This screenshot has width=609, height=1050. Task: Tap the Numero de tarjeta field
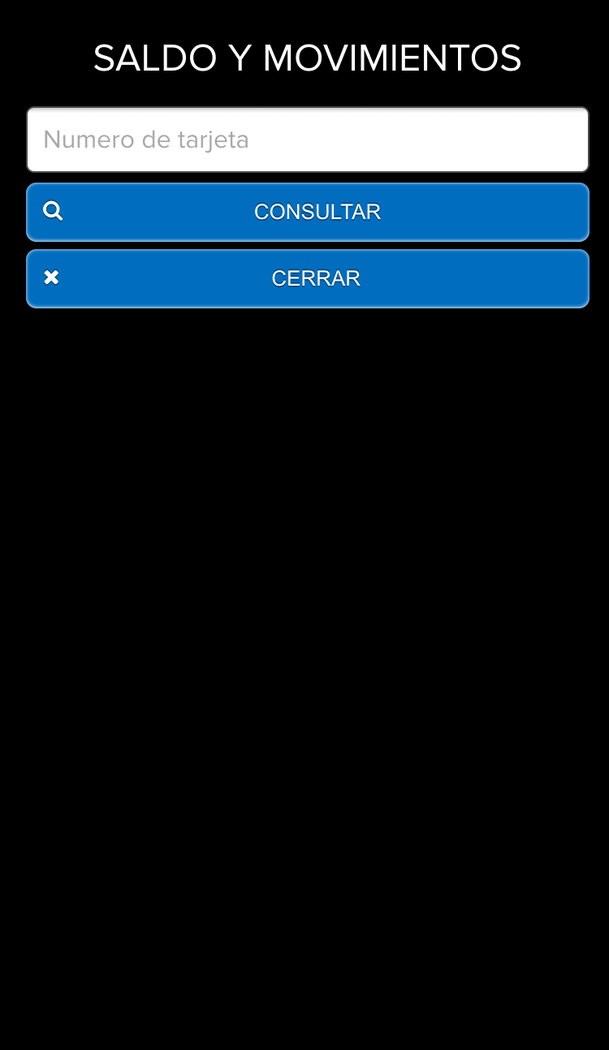[x=307, y=140]
